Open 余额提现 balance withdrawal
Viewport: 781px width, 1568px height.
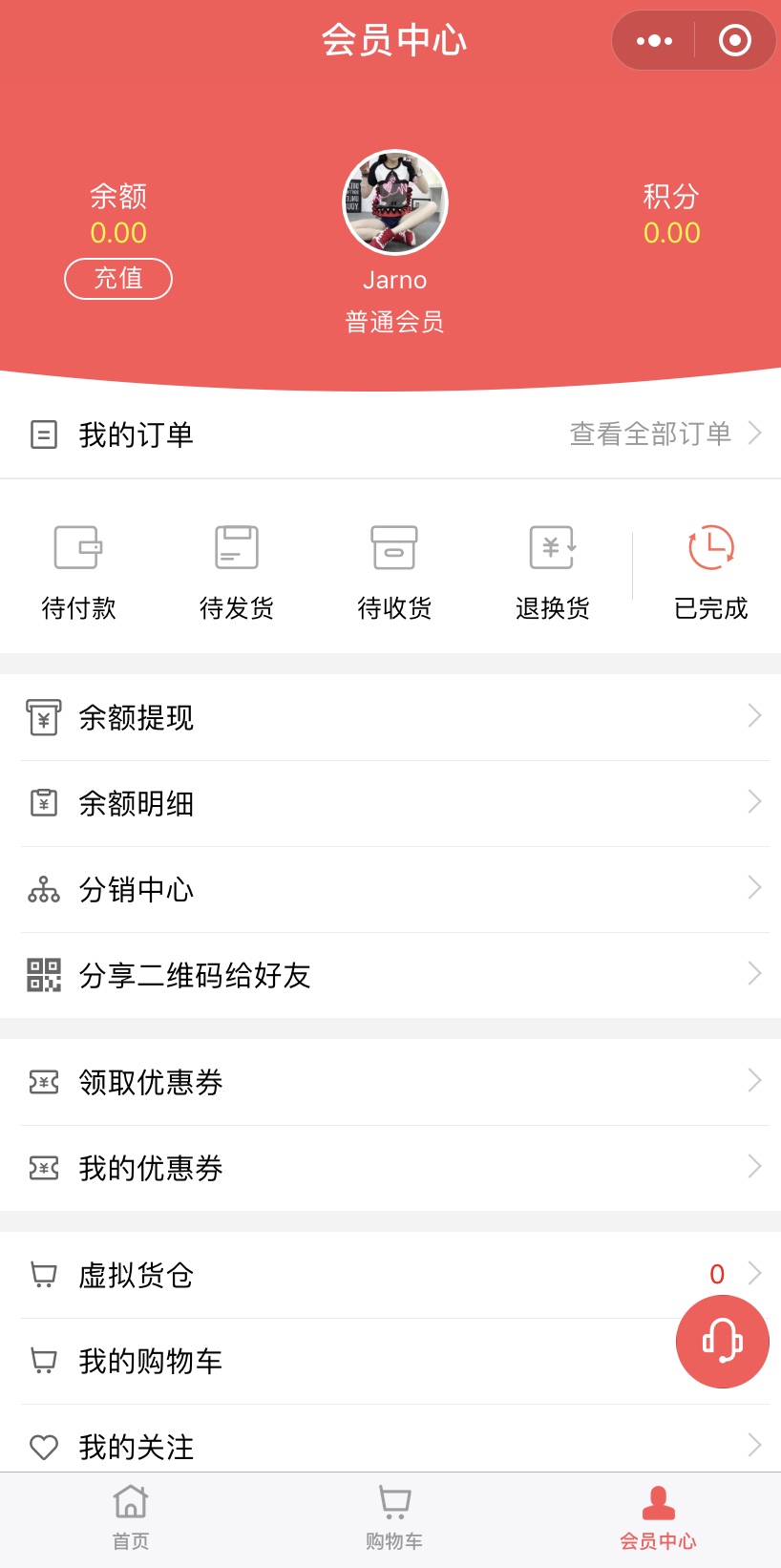pyautogui.click(x=390, y=717)
